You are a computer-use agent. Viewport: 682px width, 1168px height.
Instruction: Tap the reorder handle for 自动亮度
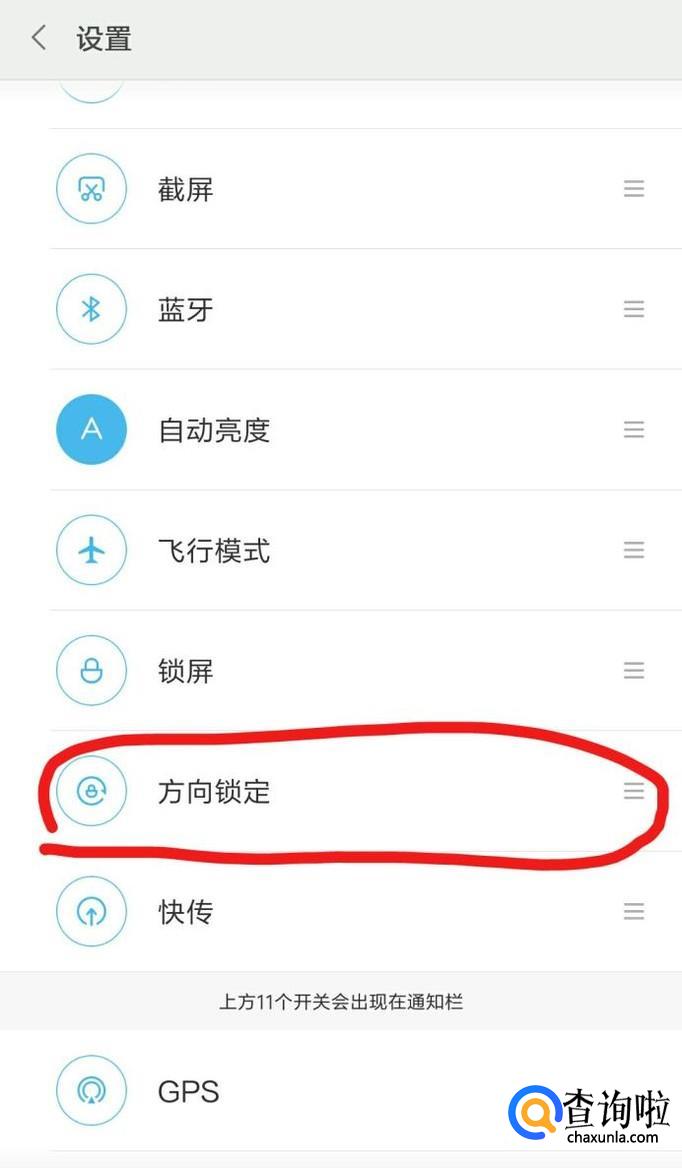(x=634, y=430)
